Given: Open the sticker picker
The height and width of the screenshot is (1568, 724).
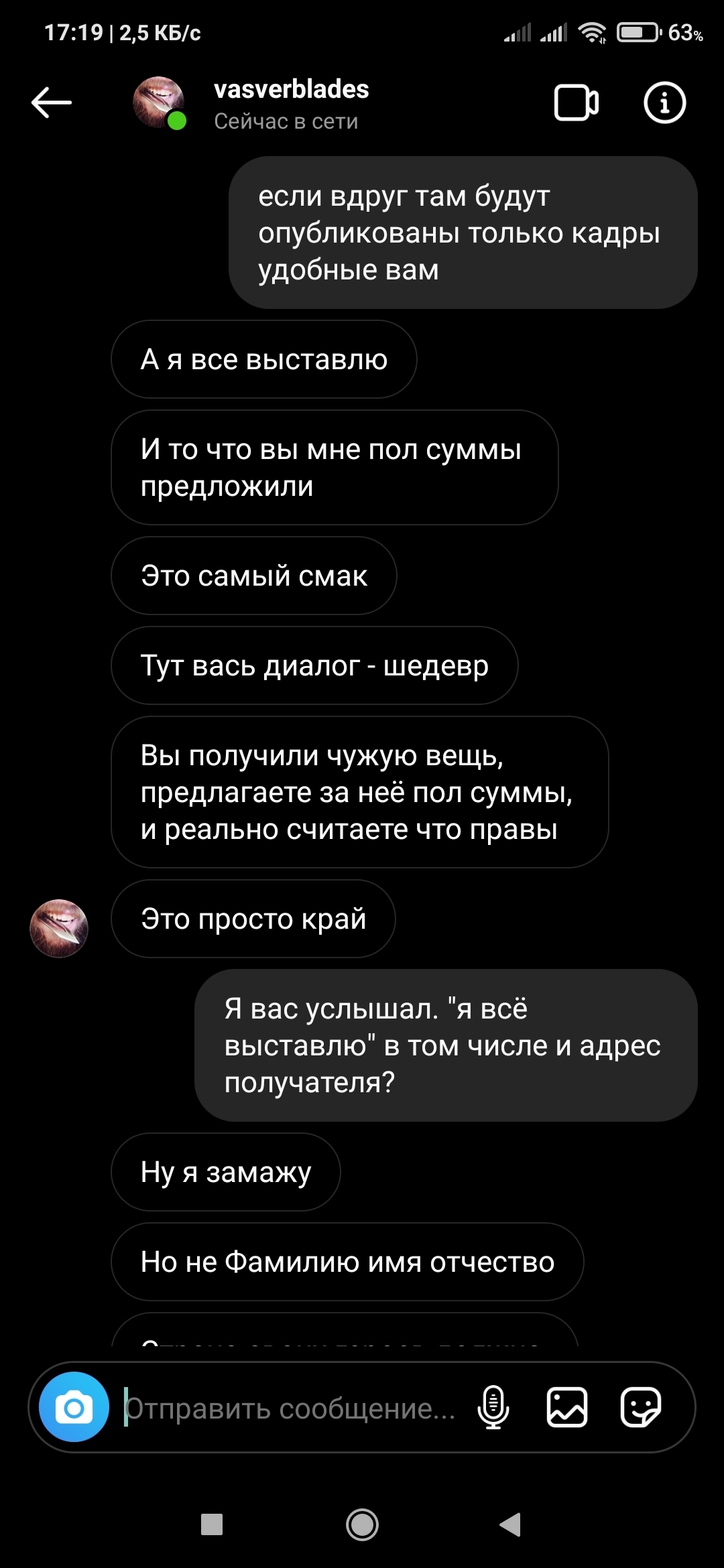Looking at the screenshot, I should (641, 1408).
